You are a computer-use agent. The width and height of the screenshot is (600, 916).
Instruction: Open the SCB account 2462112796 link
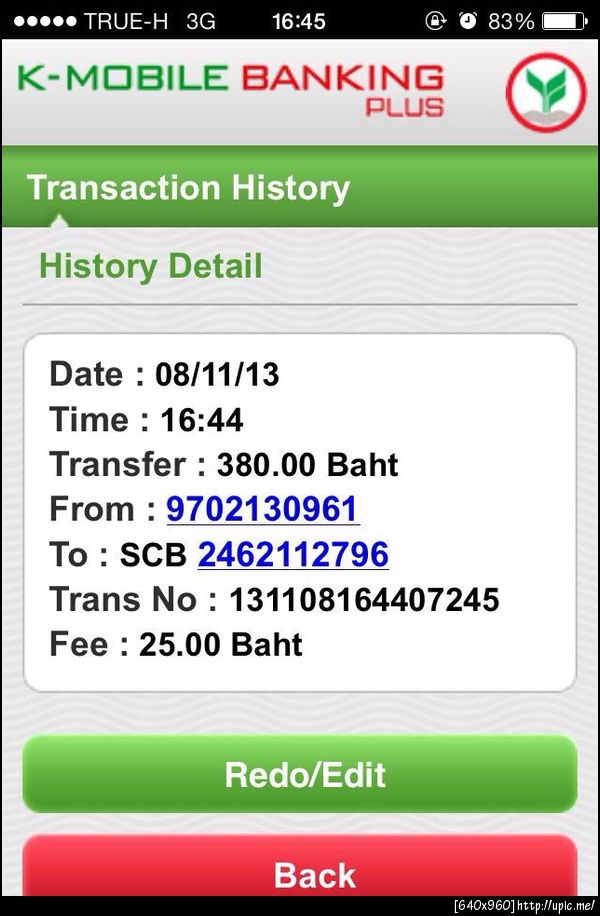coord(293,555)
